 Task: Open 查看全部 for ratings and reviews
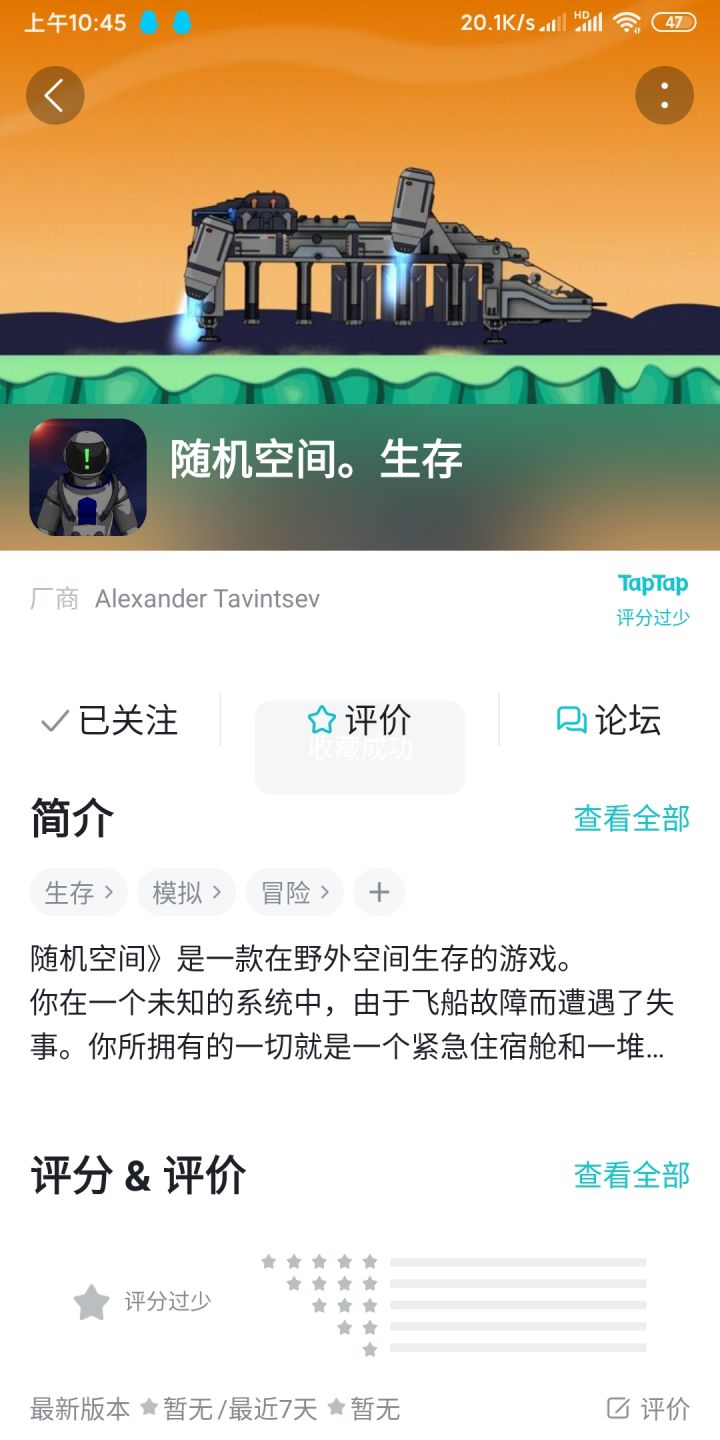629,1175
